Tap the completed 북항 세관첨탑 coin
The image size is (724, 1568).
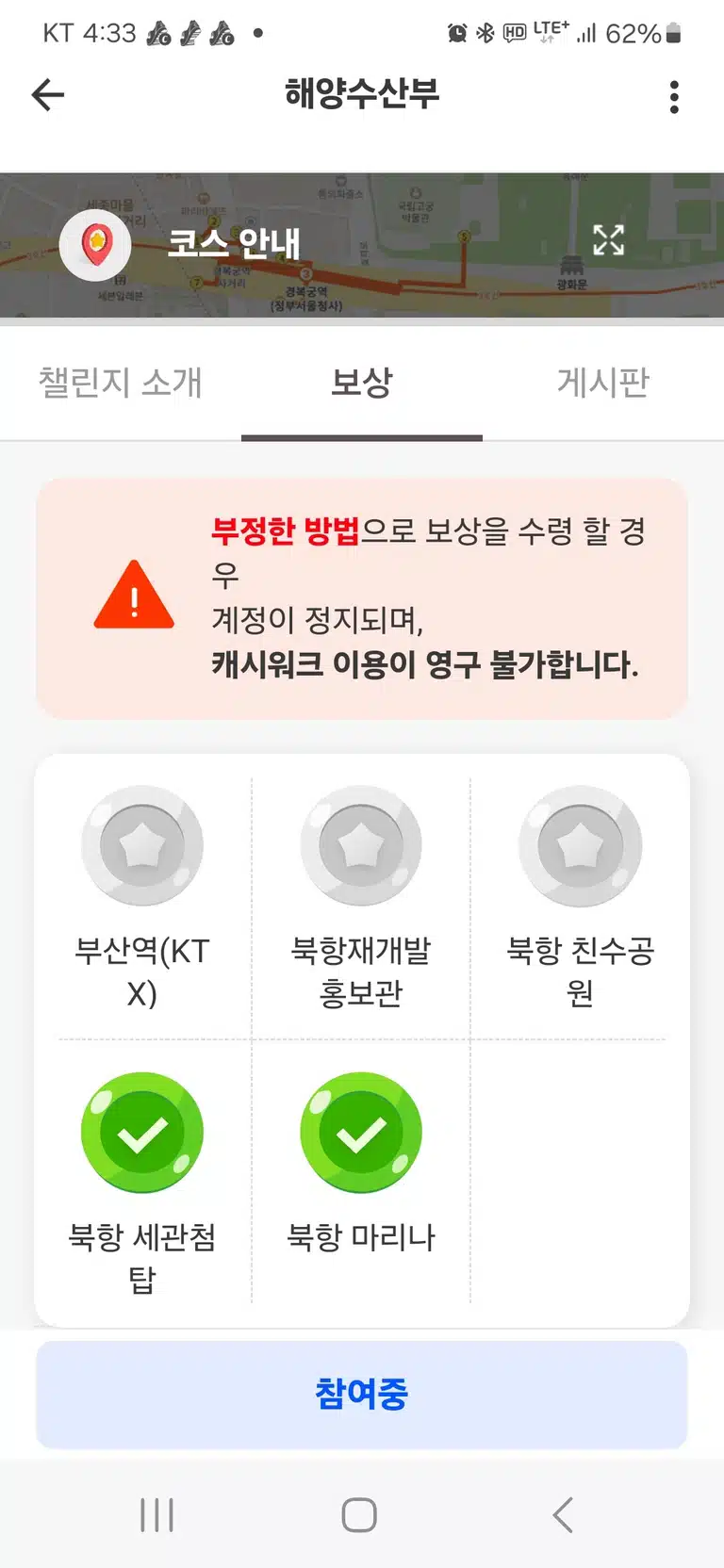point(142,1133)
